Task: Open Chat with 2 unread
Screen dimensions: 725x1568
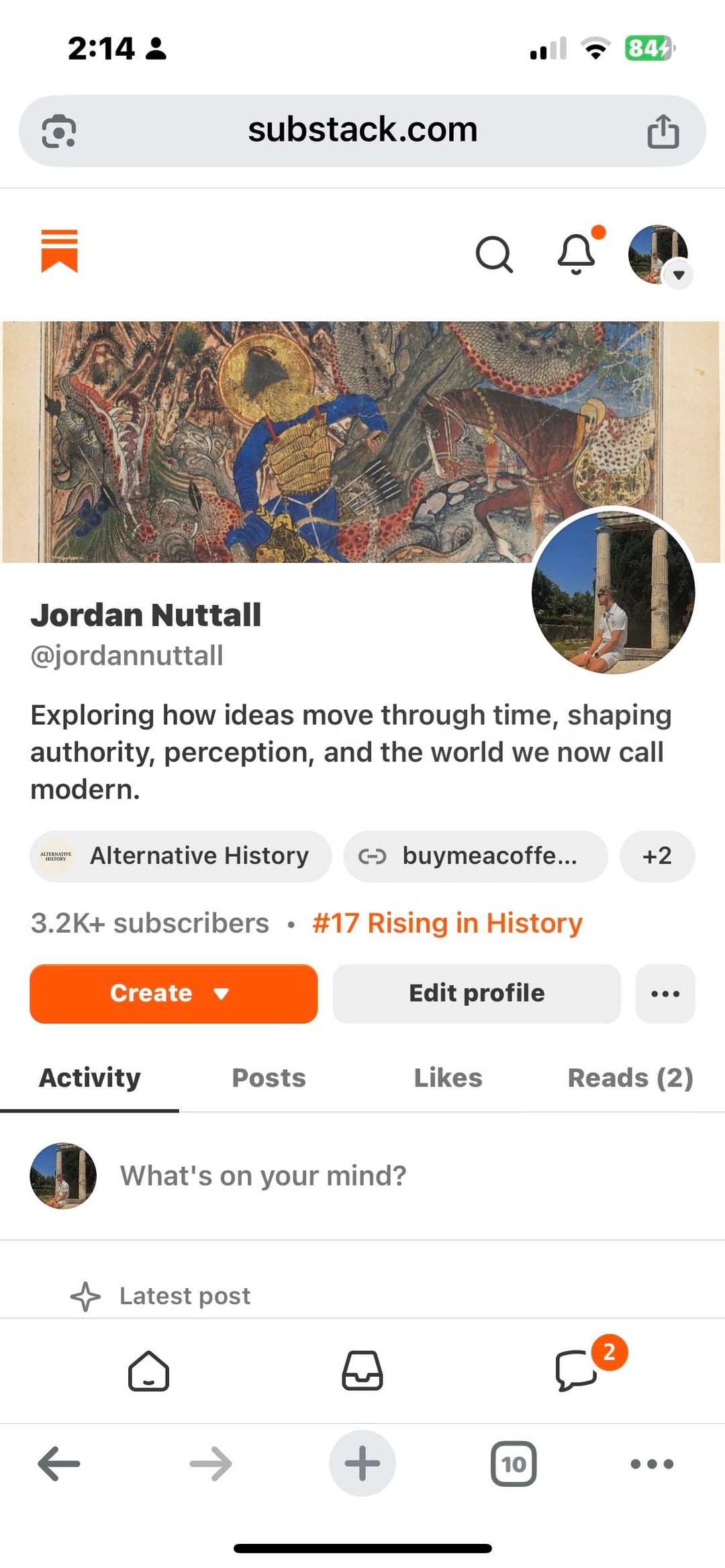Action: tap(577, 1370)
